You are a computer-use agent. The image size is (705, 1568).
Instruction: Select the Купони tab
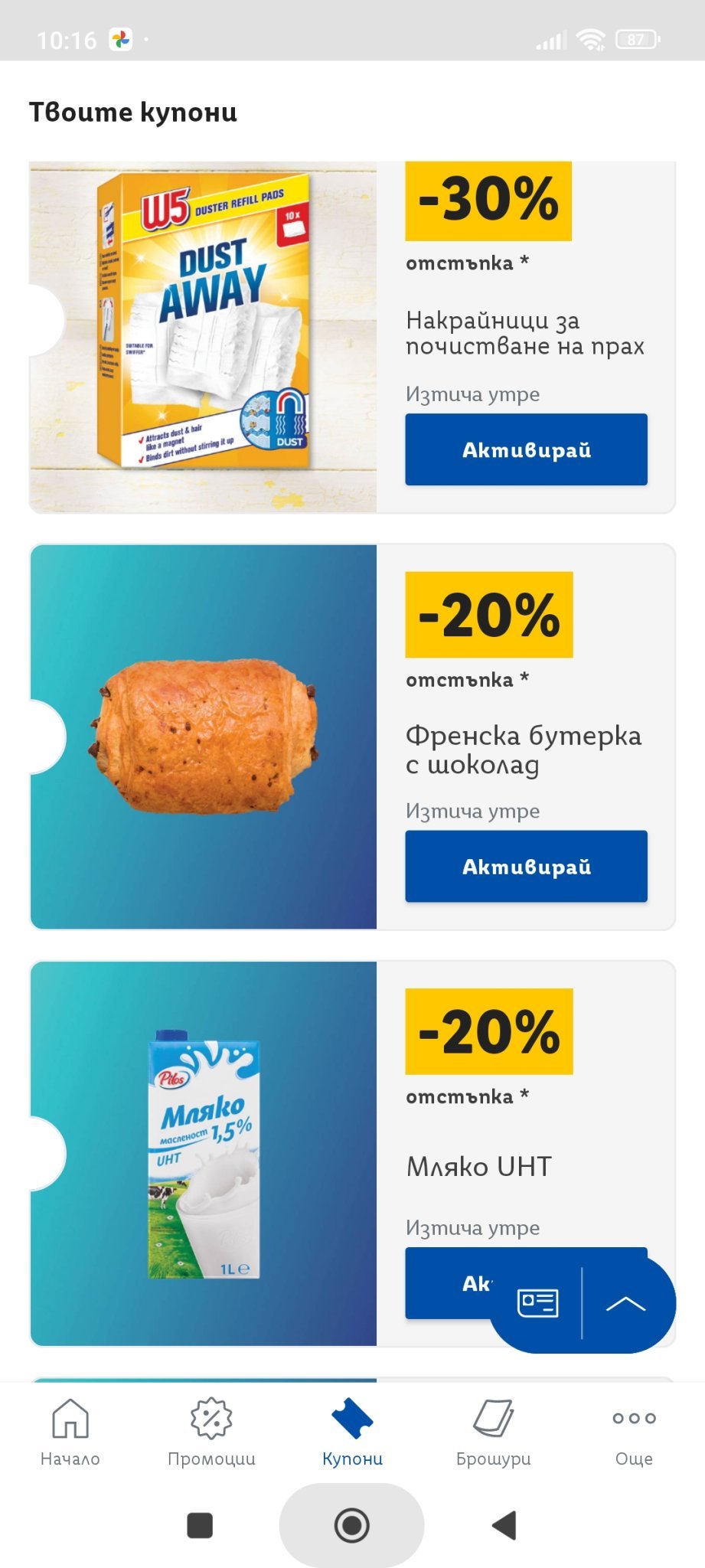[352, 1432]
